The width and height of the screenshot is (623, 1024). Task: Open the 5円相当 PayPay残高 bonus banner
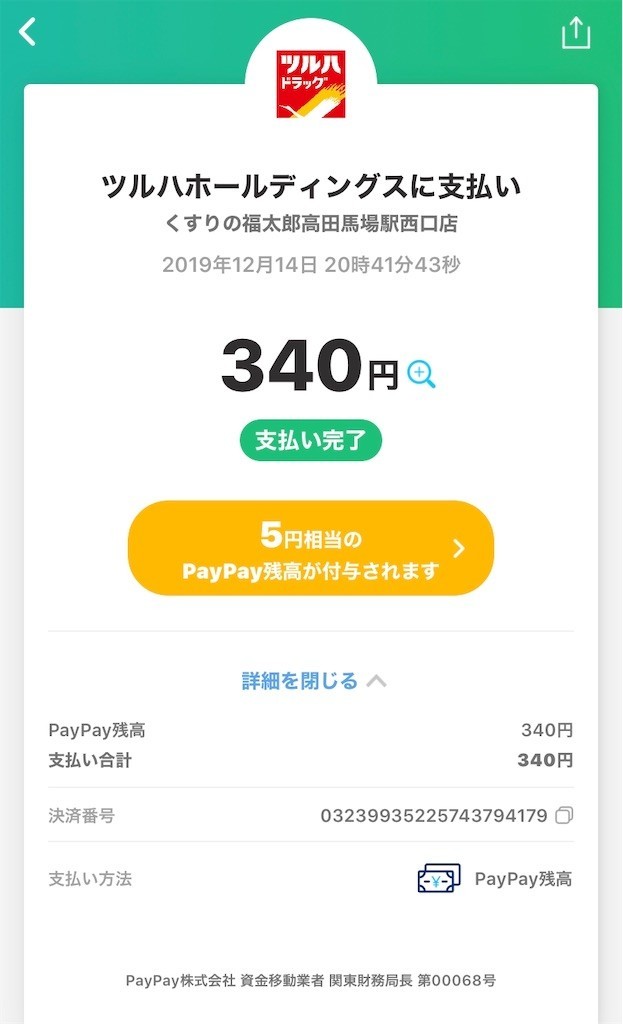pos(310,548)
